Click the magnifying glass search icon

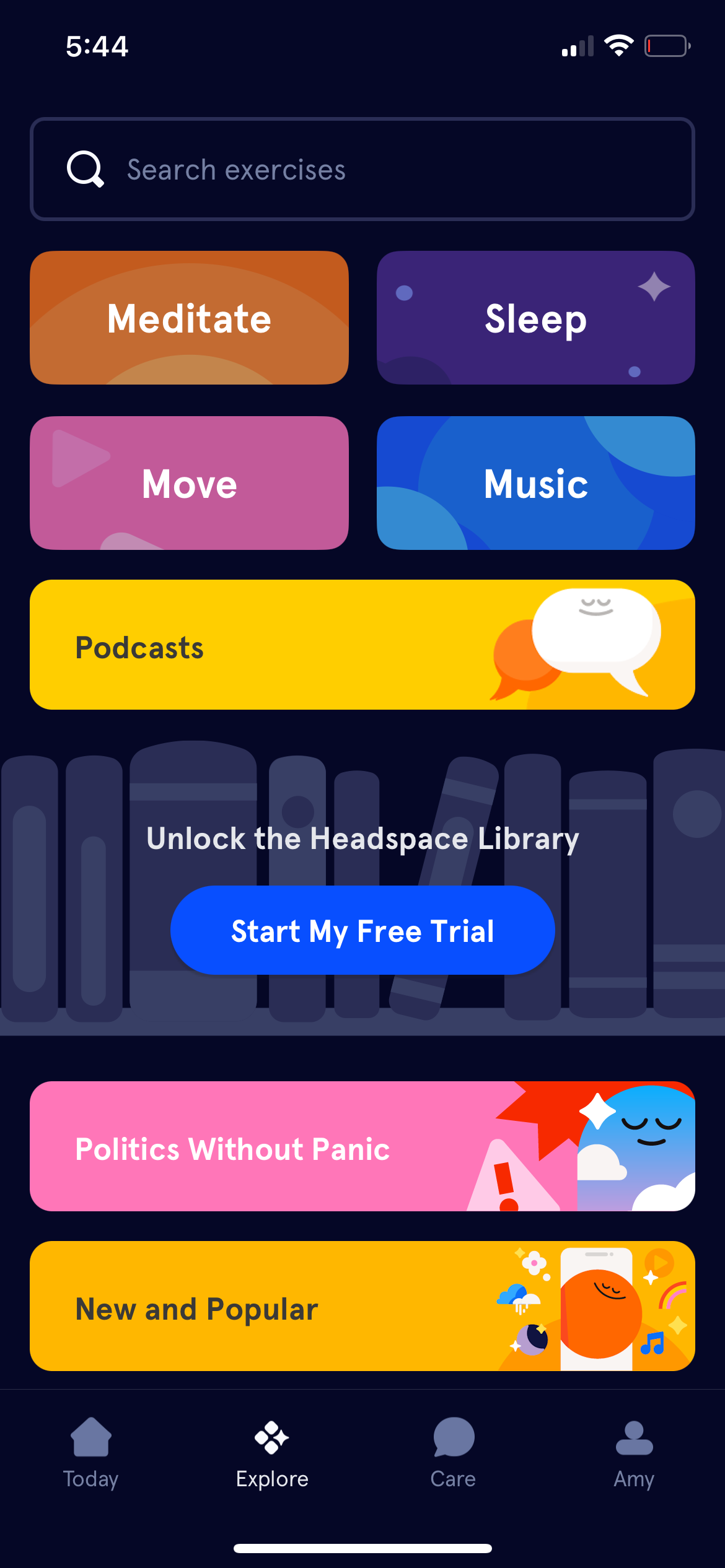86,168
